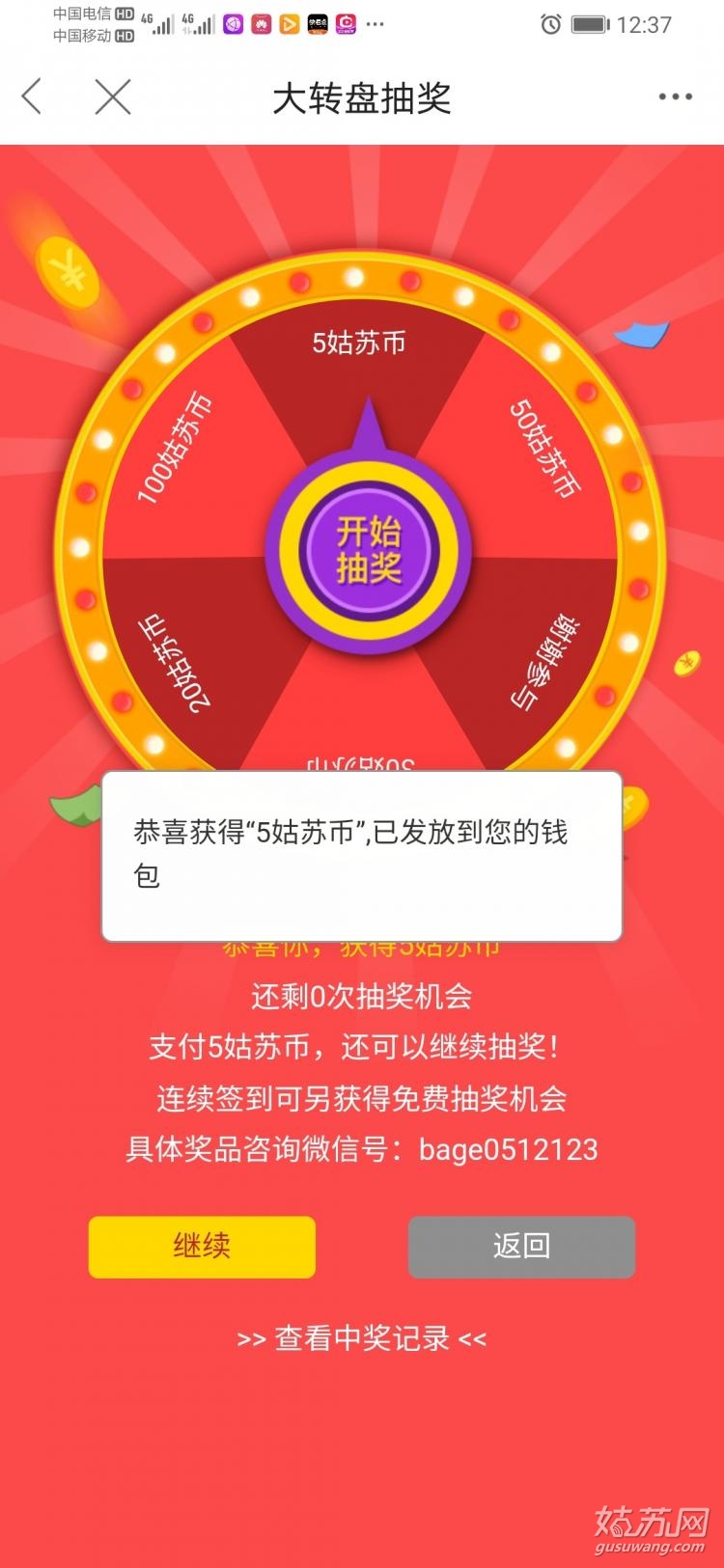Tap 开始抽奖 on the wheel
The image size is (724, 1568).
point(368,550)
